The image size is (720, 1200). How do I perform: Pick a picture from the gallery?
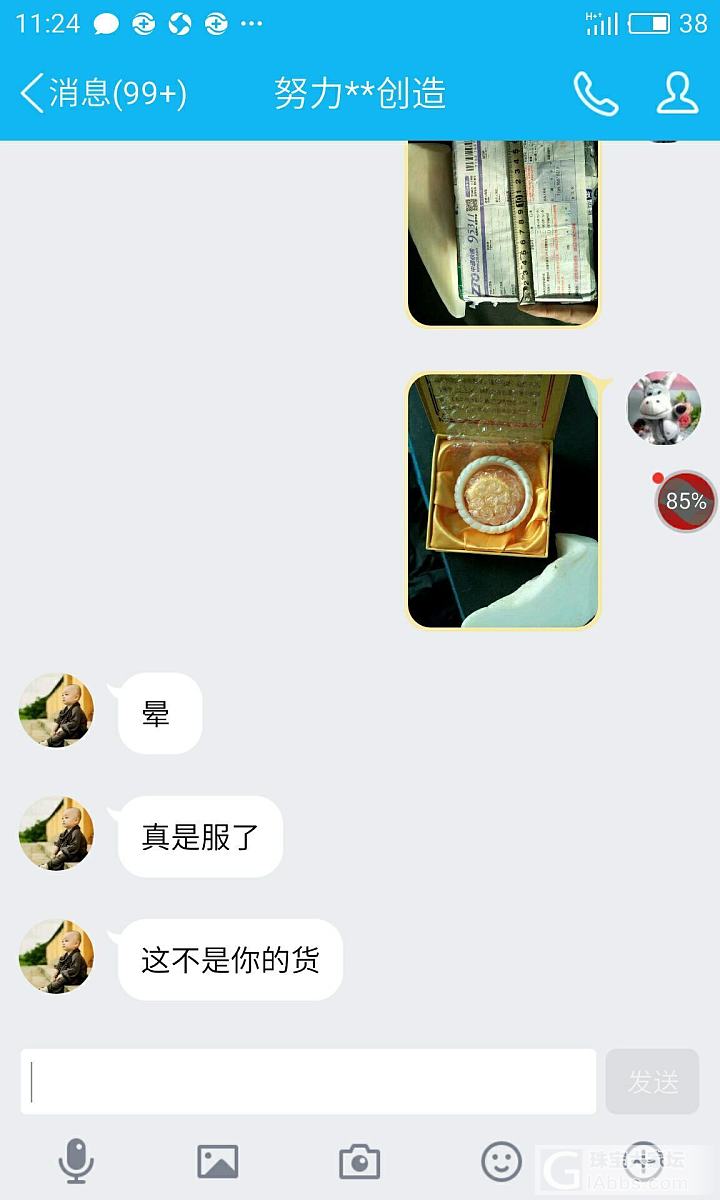click(217, 1161)
